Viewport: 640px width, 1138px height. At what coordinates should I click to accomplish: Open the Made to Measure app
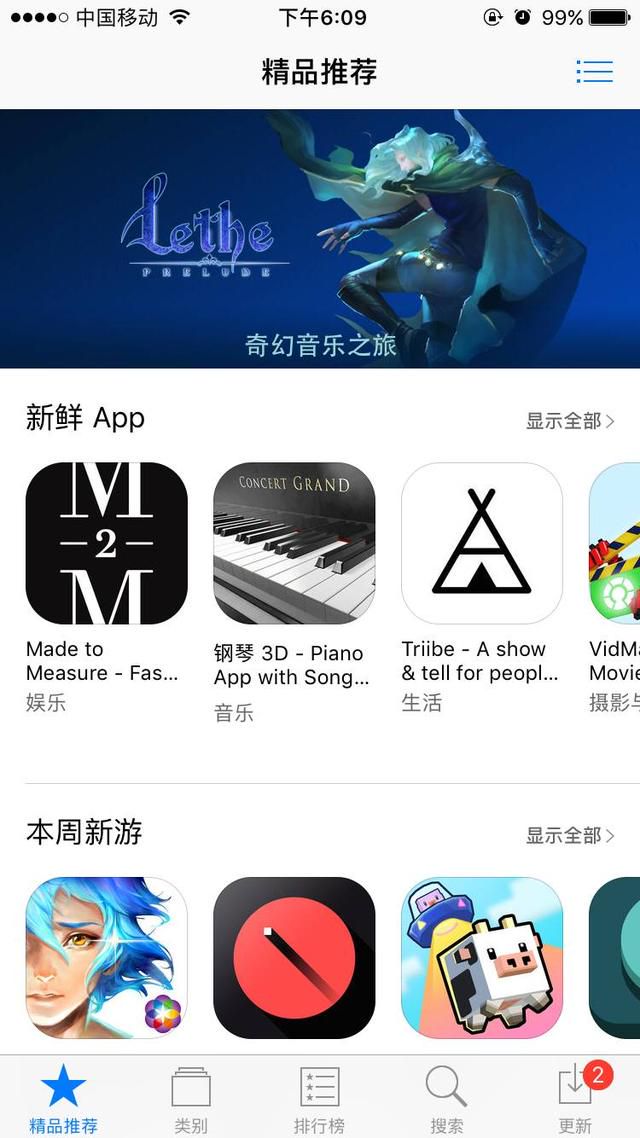coord(107,543)
